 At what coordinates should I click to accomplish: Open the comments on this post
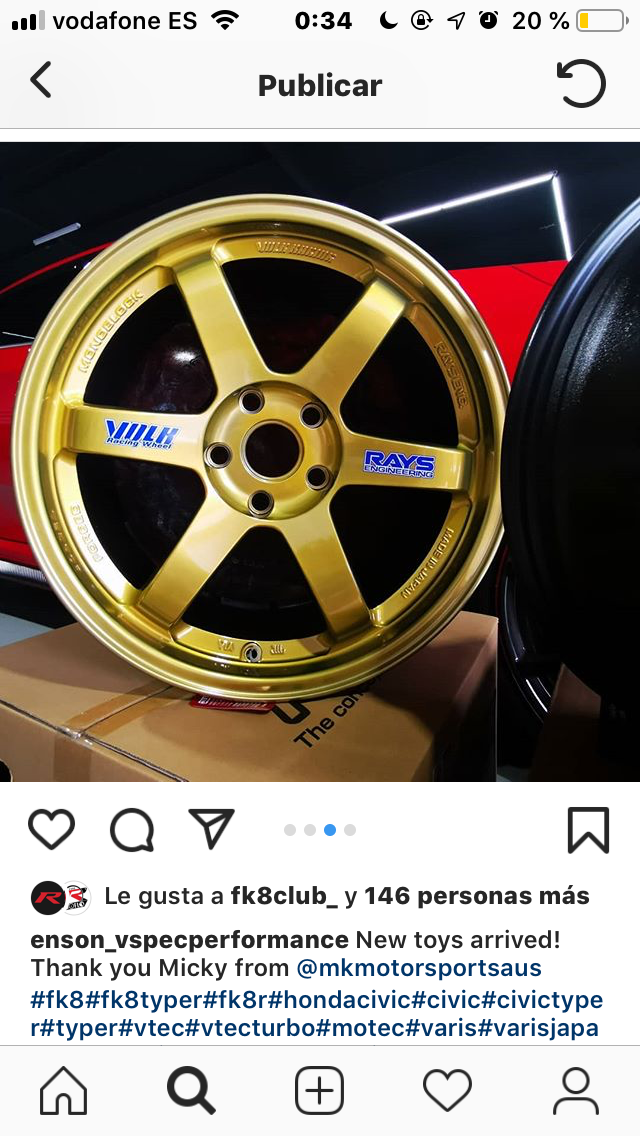[x=132, y=830]
